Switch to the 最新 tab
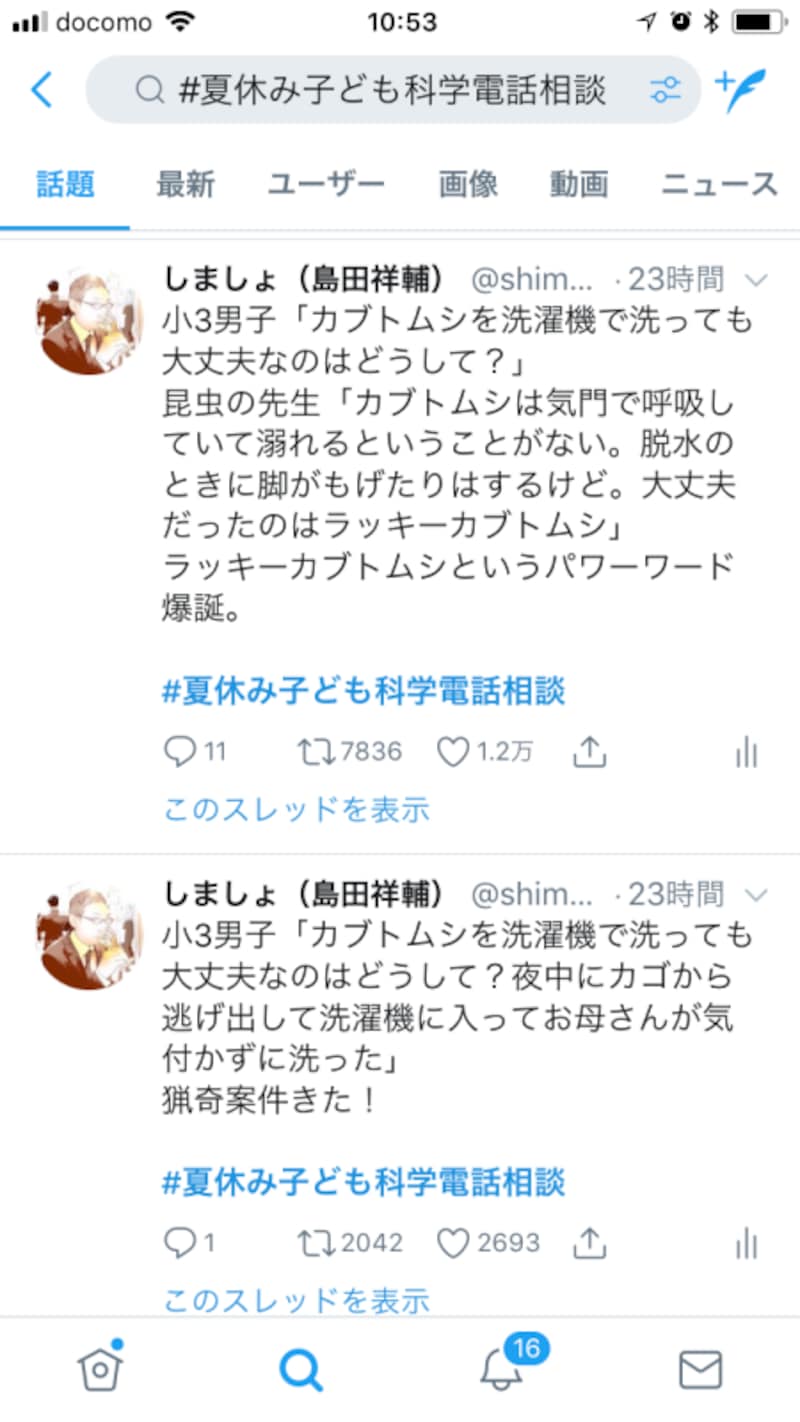The width and height of the screenshot is (800, 1422). (x=185, y=184)
